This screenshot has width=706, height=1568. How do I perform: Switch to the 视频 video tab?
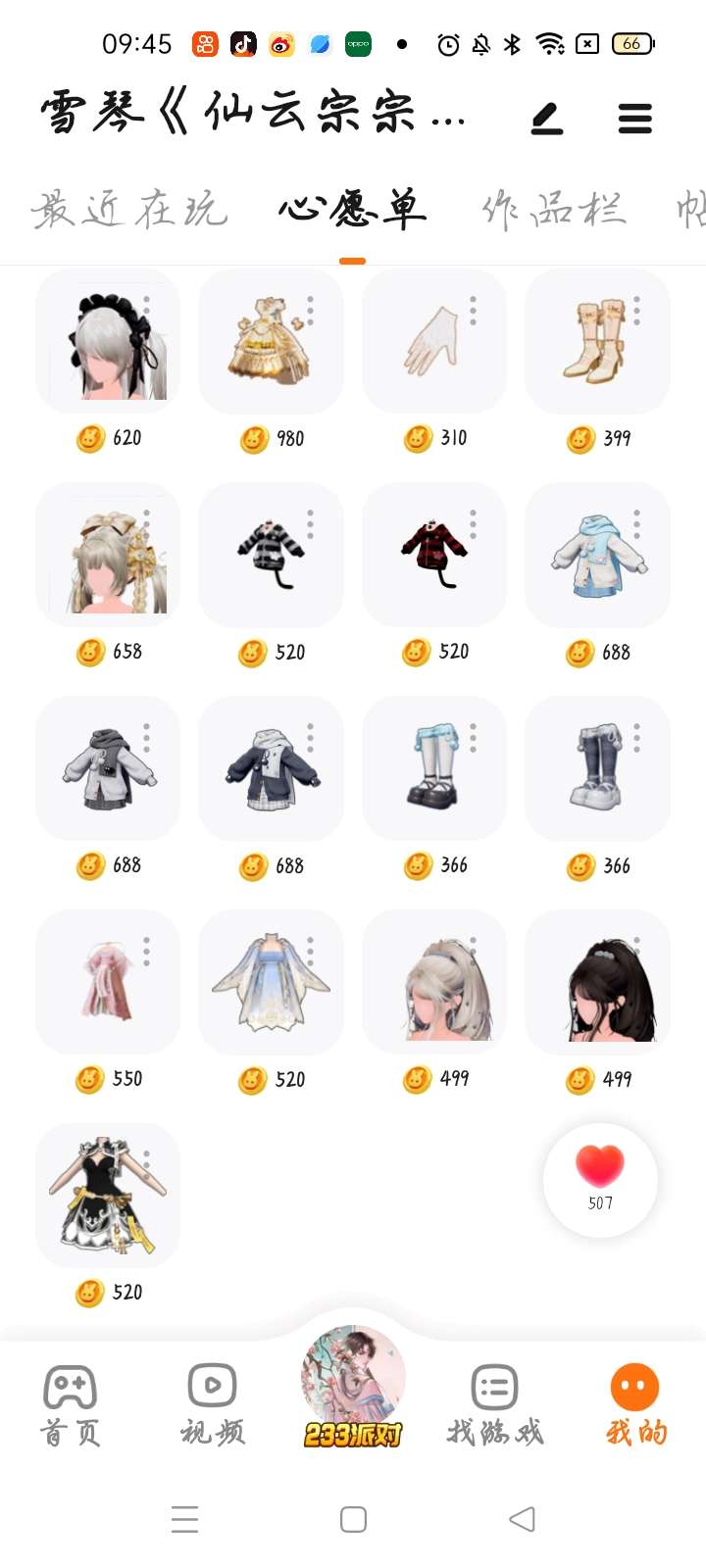point(212,1406)
